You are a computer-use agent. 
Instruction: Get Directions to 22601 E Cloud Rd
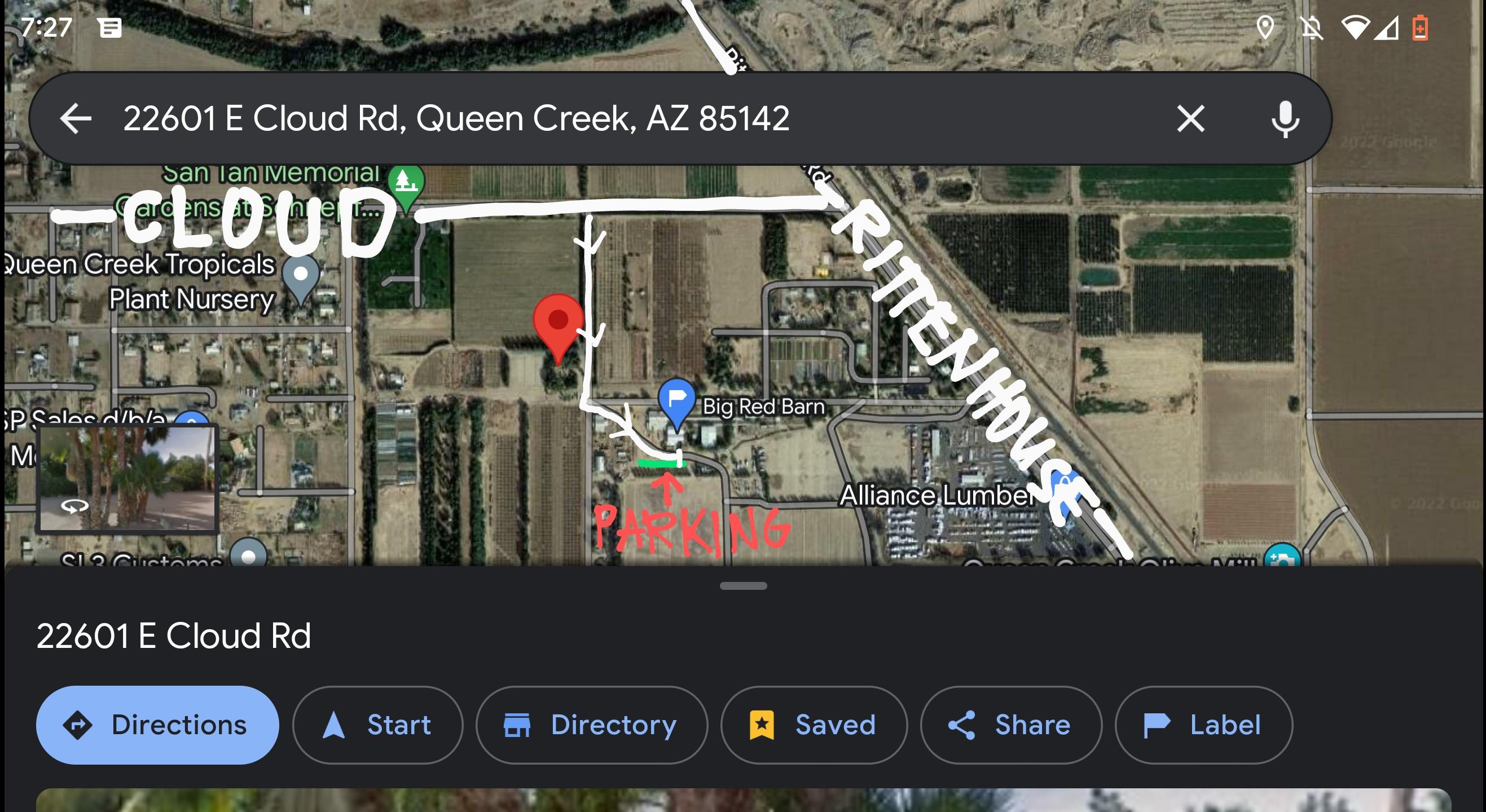pos(157,725)
